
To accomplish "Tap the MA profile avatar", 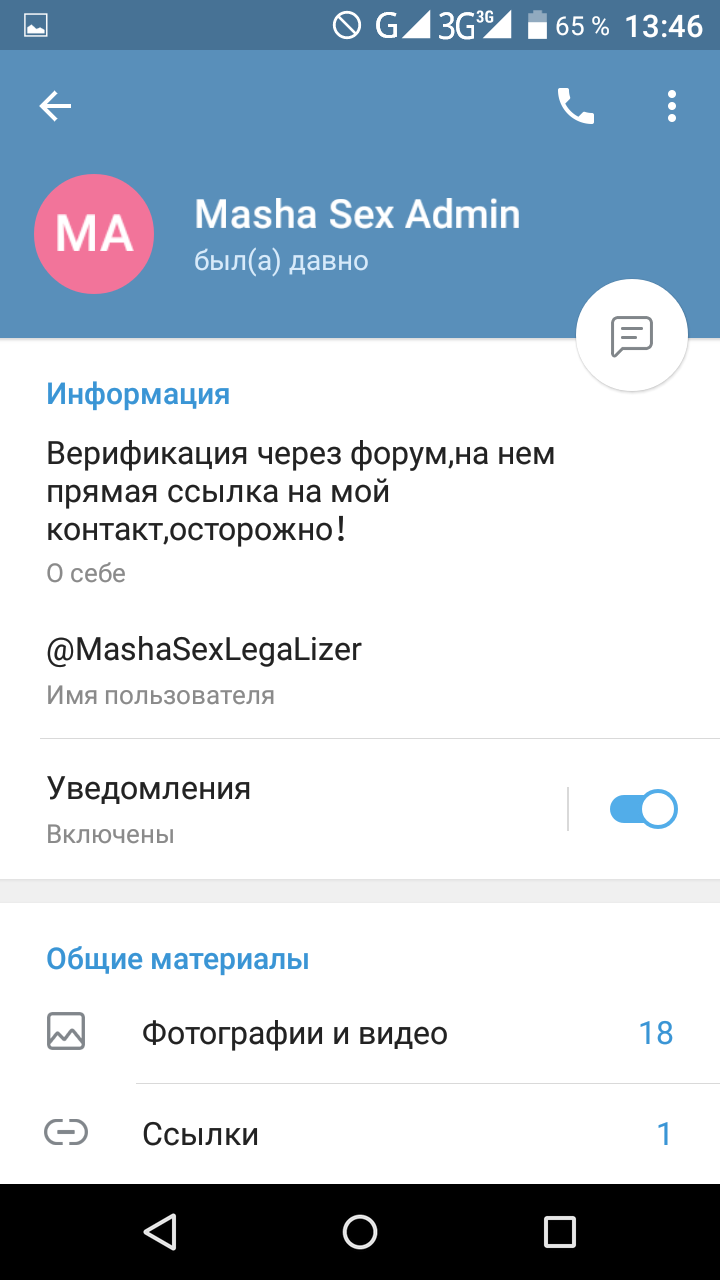I will [x=94, y=234].
